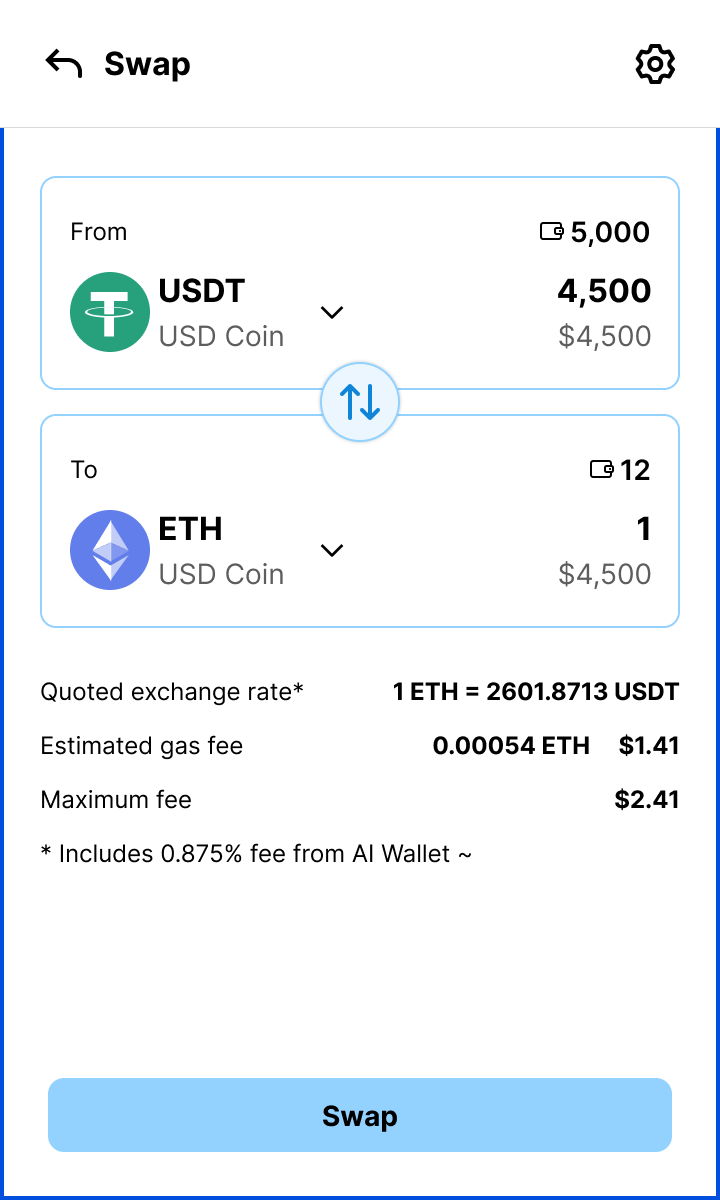Expand the USDT token dropdown
Image resolution: width=720 pixels, height=1200 pixels.
point(332,312)
